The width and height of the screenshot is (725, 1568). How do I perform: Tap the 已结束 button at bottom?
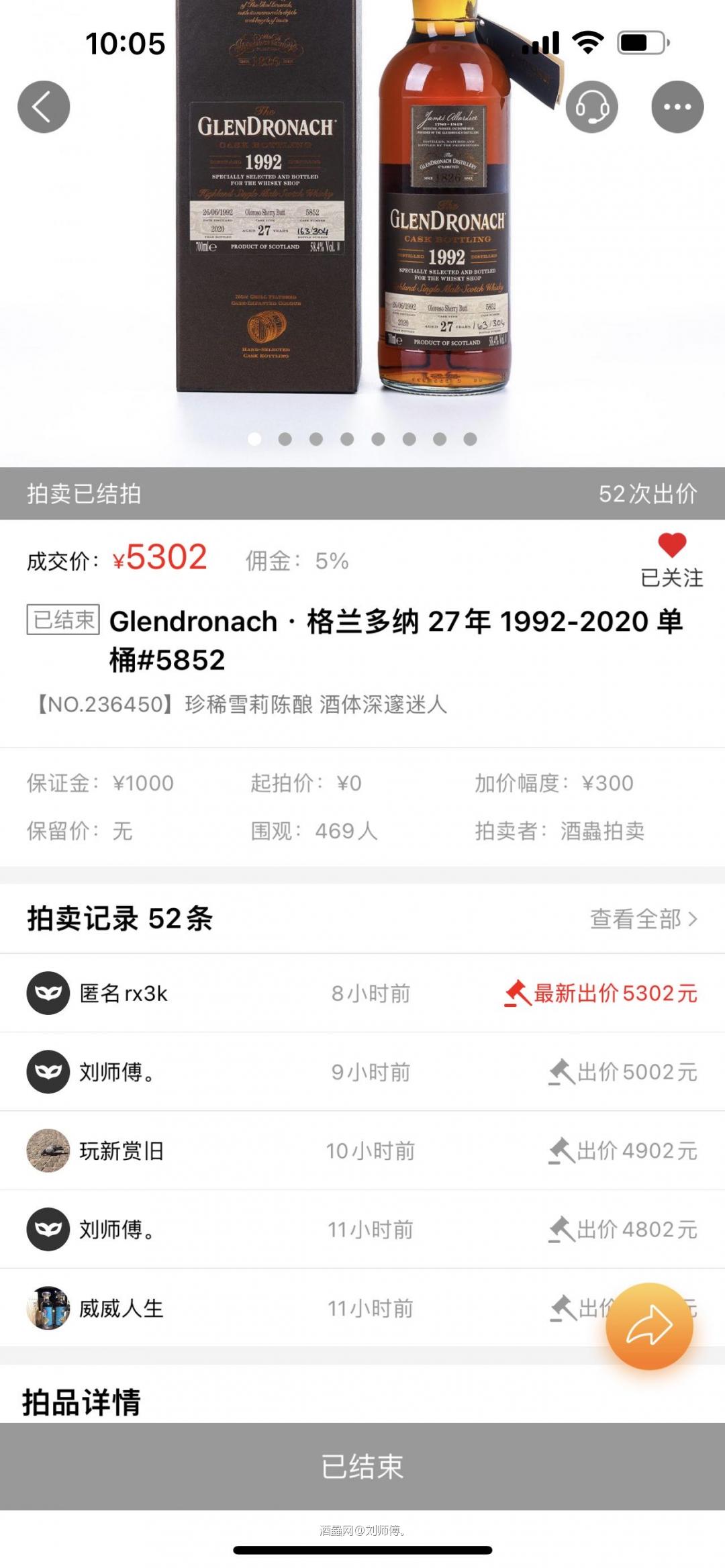[x=362, y=1467]
